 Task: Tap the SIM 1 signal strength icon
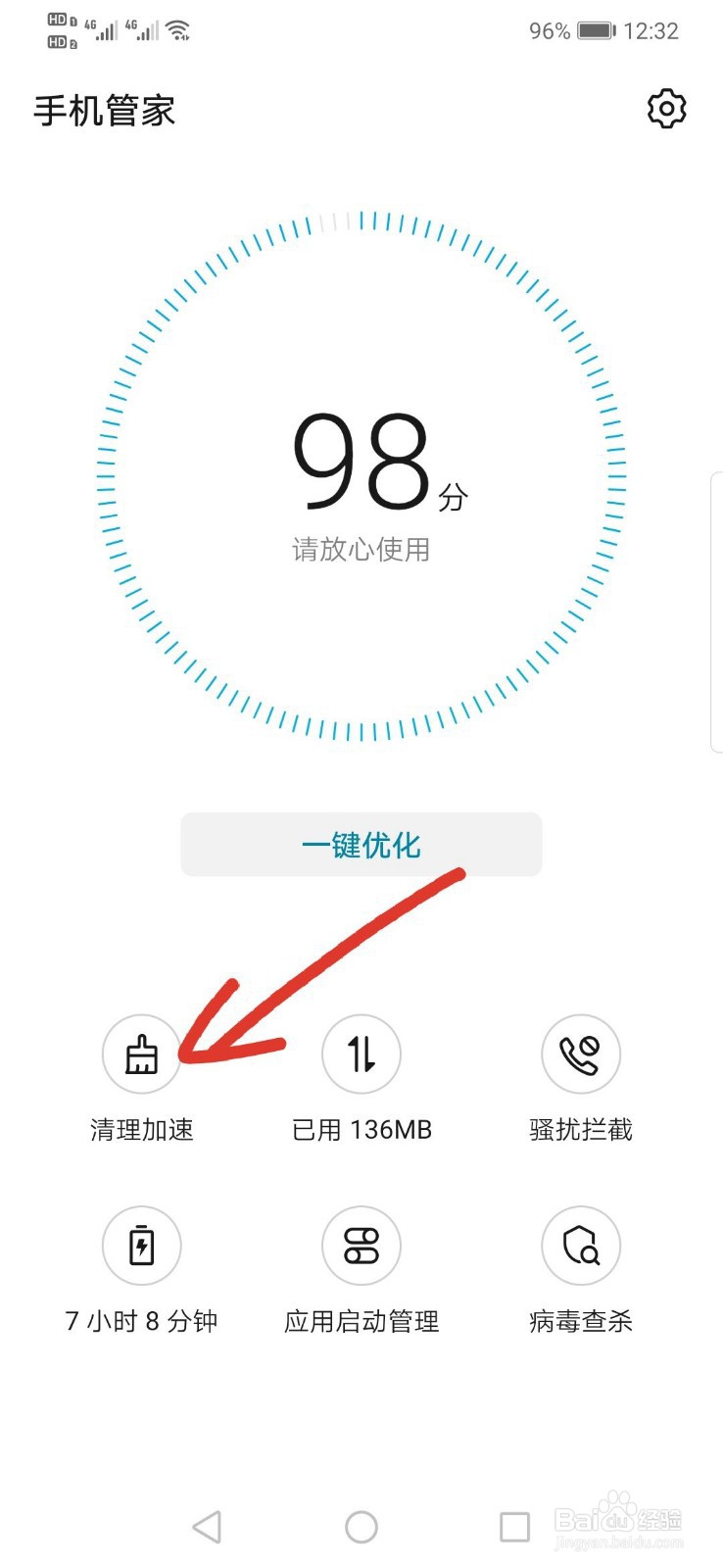tap(104, 30)
